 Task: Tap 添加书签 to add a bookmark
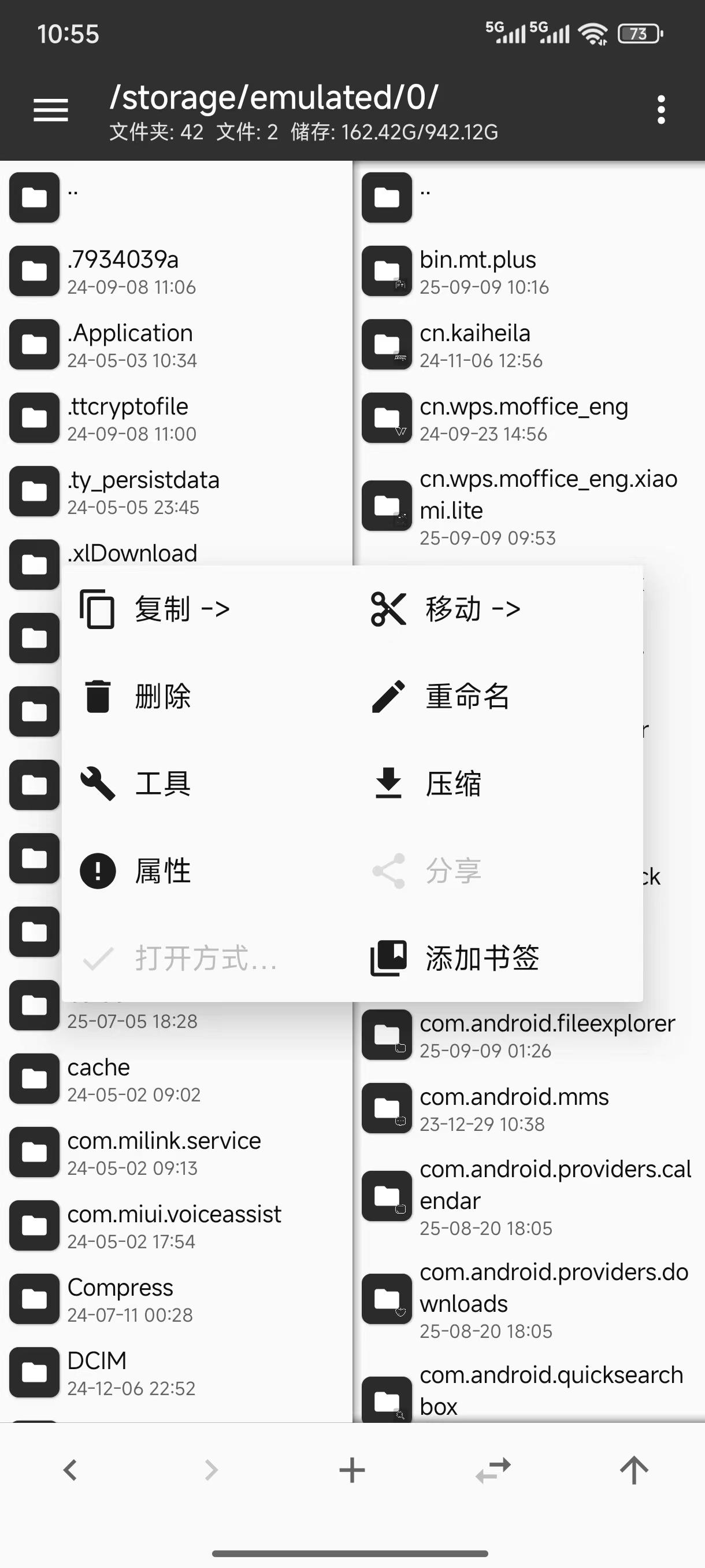click(456, 958)
